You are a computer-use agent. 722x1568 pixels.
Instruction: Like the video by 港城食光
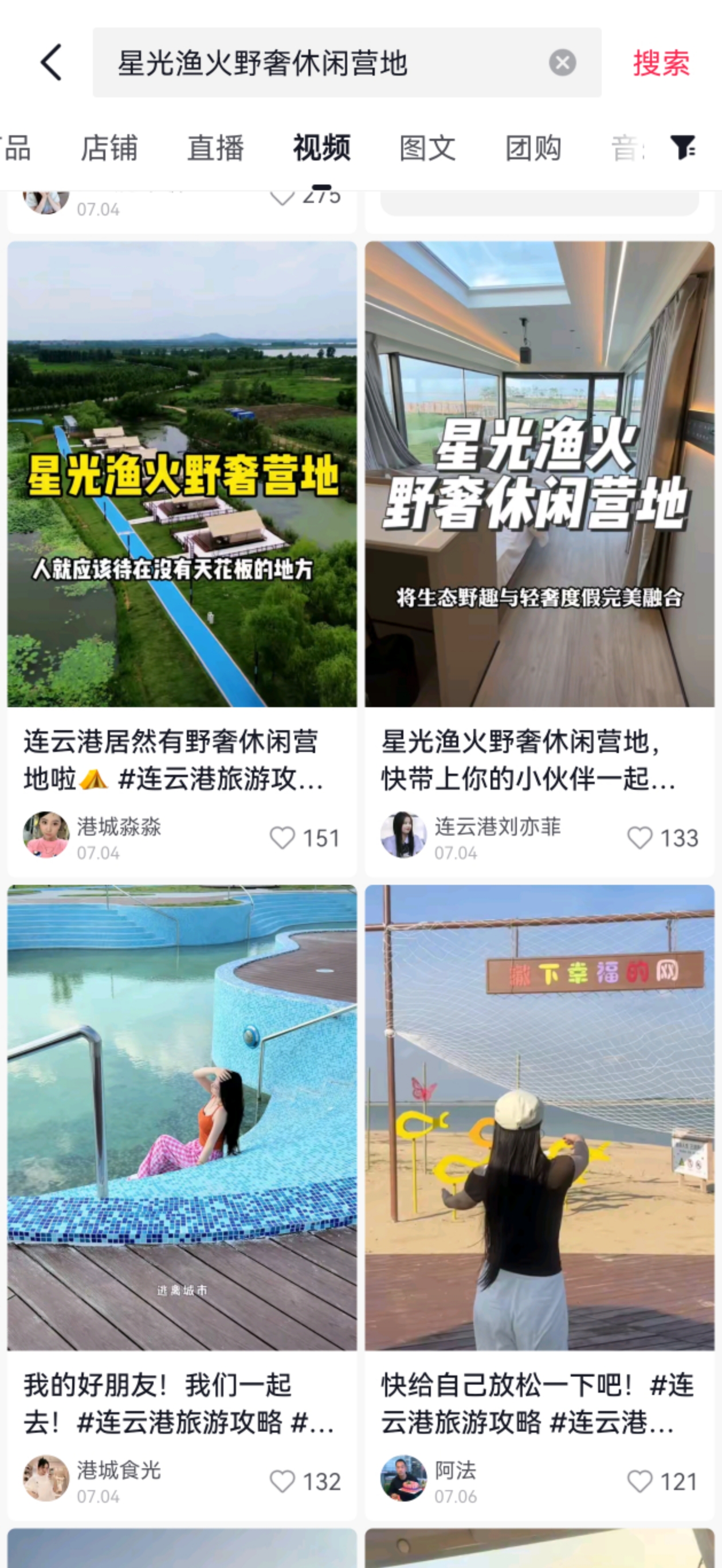pos(282,1481)
